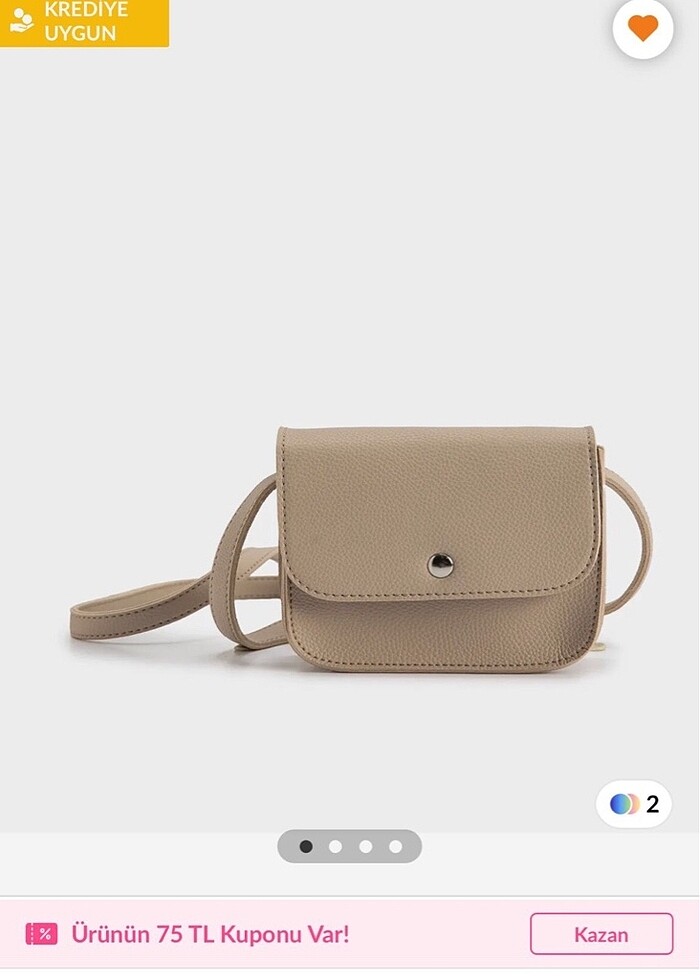The width and height of the screenshot is (700, 980).
Task: Open the color options badge showing 2
Action: click(x=634, y=804)
